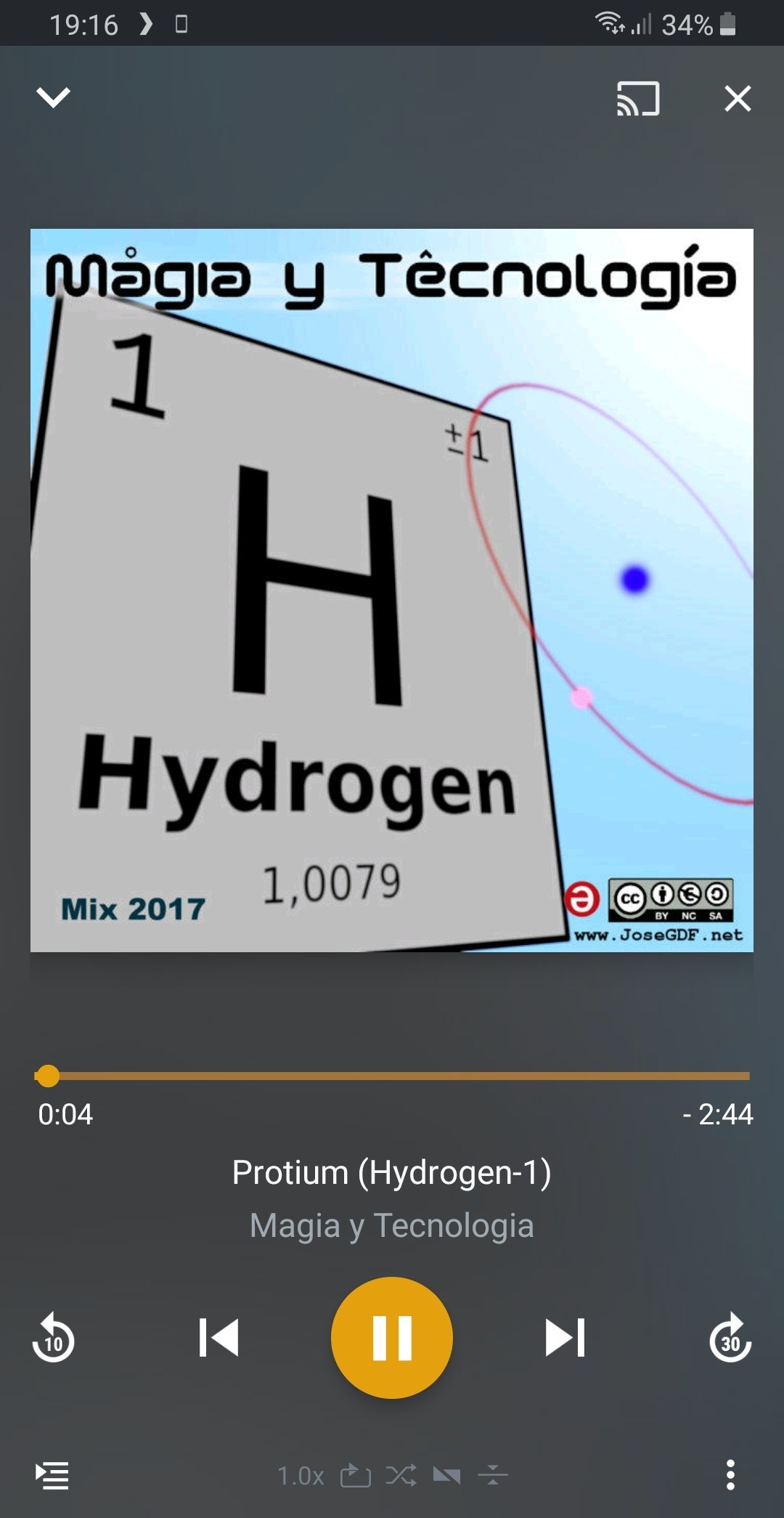Open the play queue list

pyautogui.click(x=52, y=1475)
